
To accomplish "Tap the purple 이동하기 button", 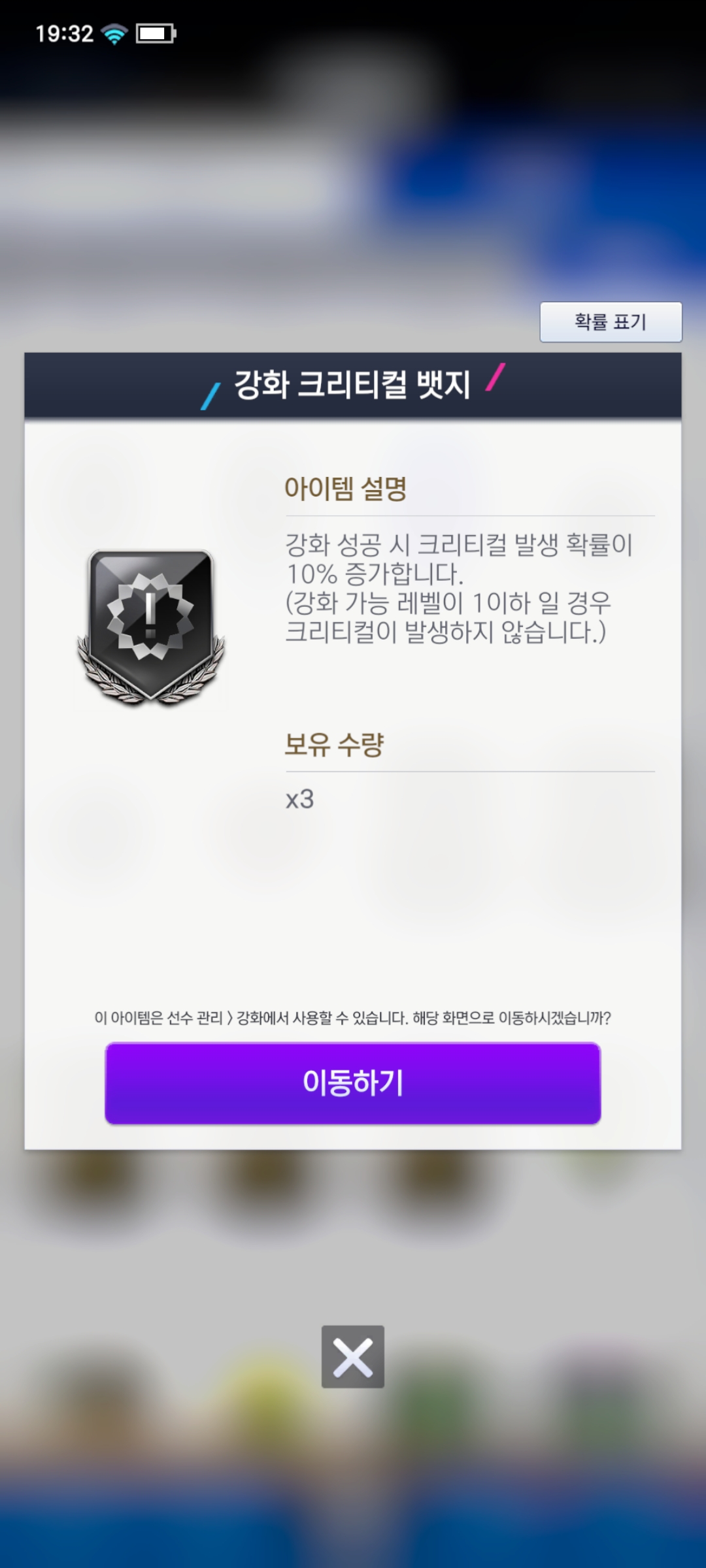I will click(x=353, y=1083).
